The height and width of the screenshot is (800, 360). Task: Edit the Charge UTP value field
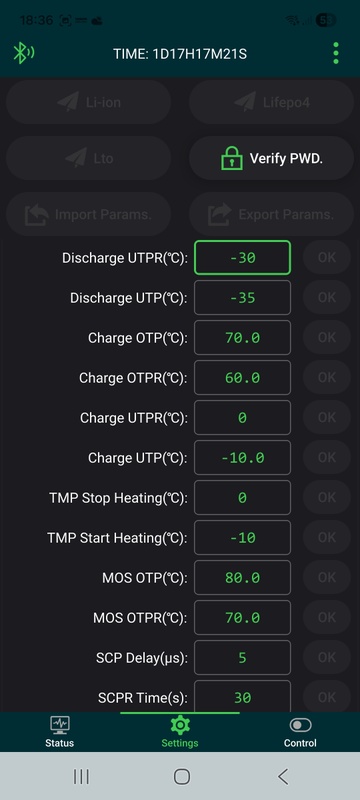tap(242, 458)
